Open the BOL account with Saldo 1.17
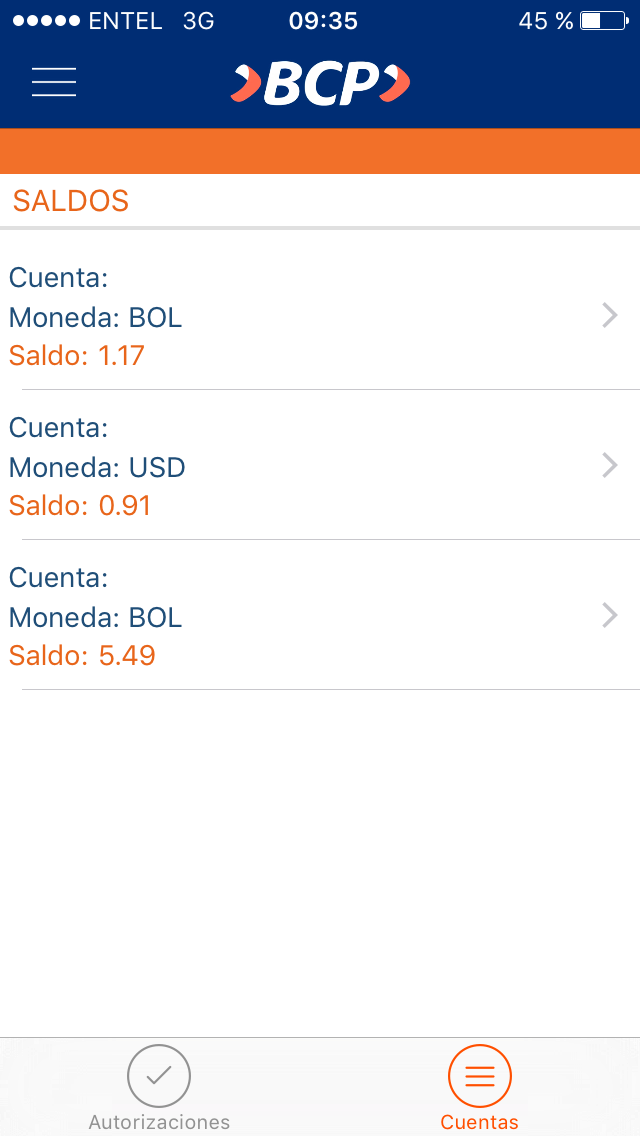Screen dimensions: 640x1136 point(320,316)
